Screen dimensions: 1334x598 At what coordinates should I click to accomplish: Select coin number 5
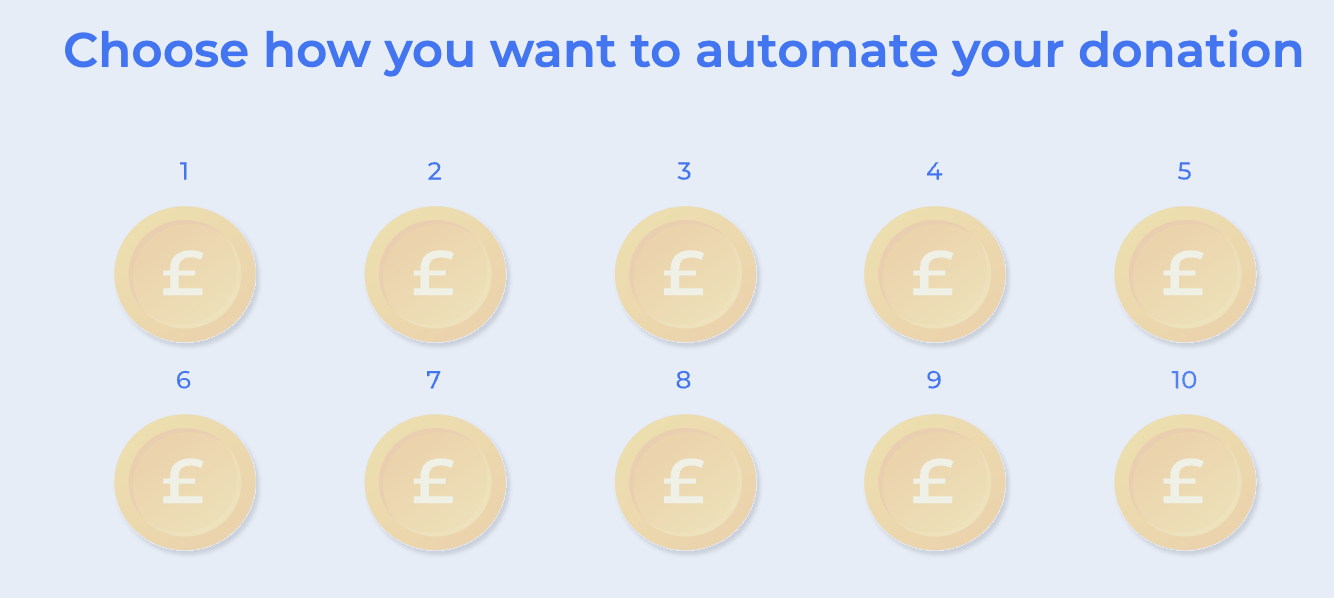click(x=1185, y=274)
